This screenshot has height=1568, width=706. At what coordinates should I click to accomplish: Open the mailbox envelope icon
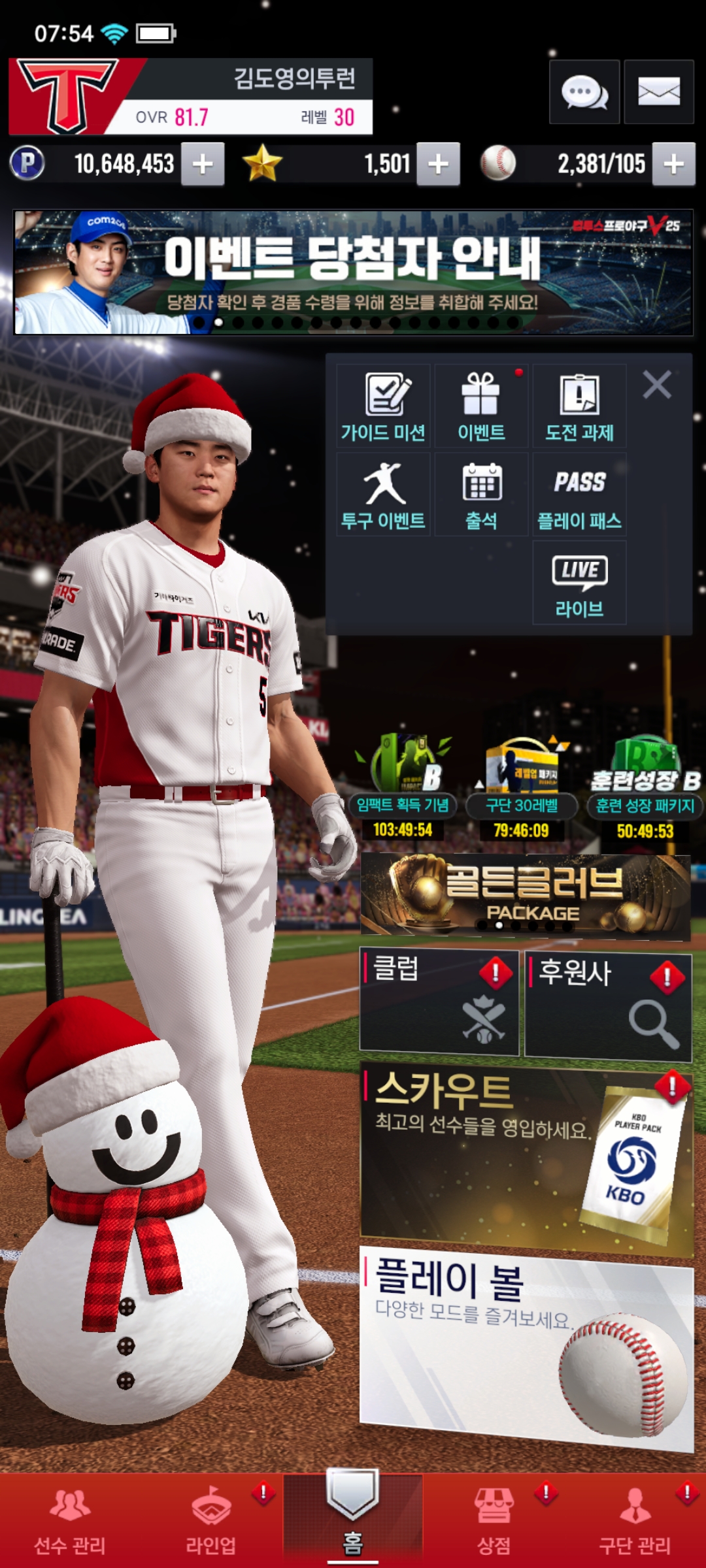658,92
